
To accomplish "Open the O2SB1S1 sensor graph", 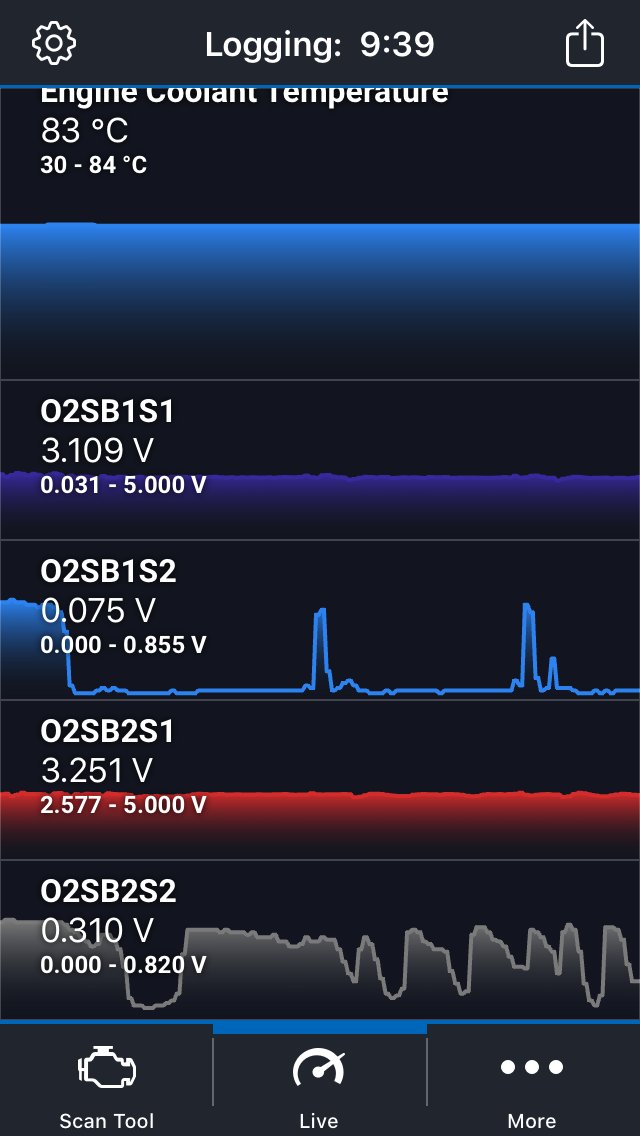I will pos(320,460).
